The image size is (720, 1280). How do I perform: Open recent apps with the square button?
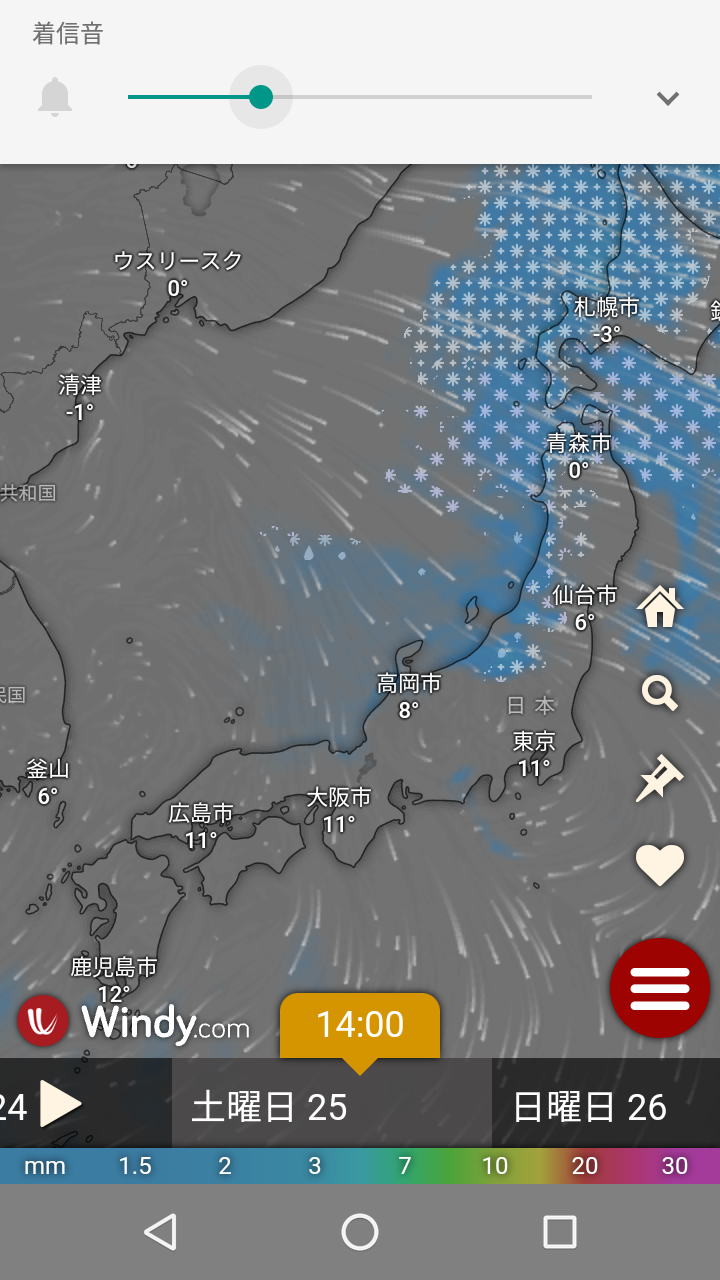559,1232
